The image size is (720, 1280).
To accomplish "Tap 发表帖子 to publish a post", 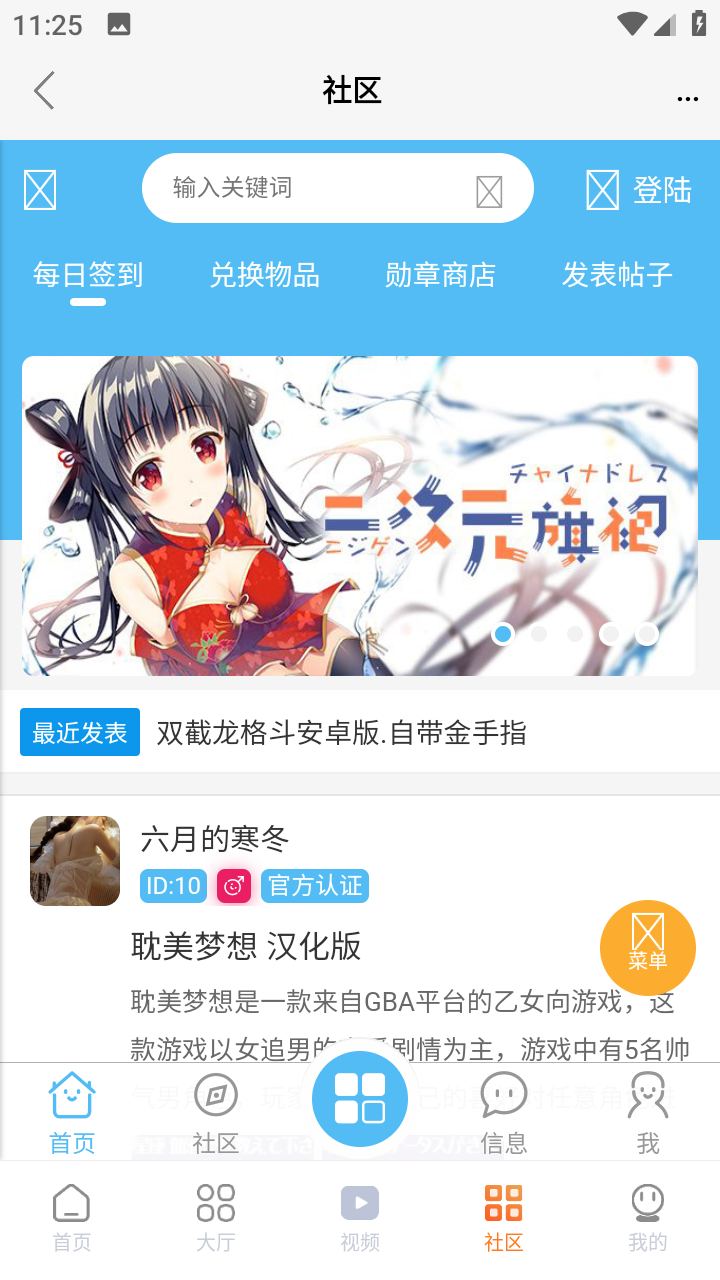I will click(617, 275).
